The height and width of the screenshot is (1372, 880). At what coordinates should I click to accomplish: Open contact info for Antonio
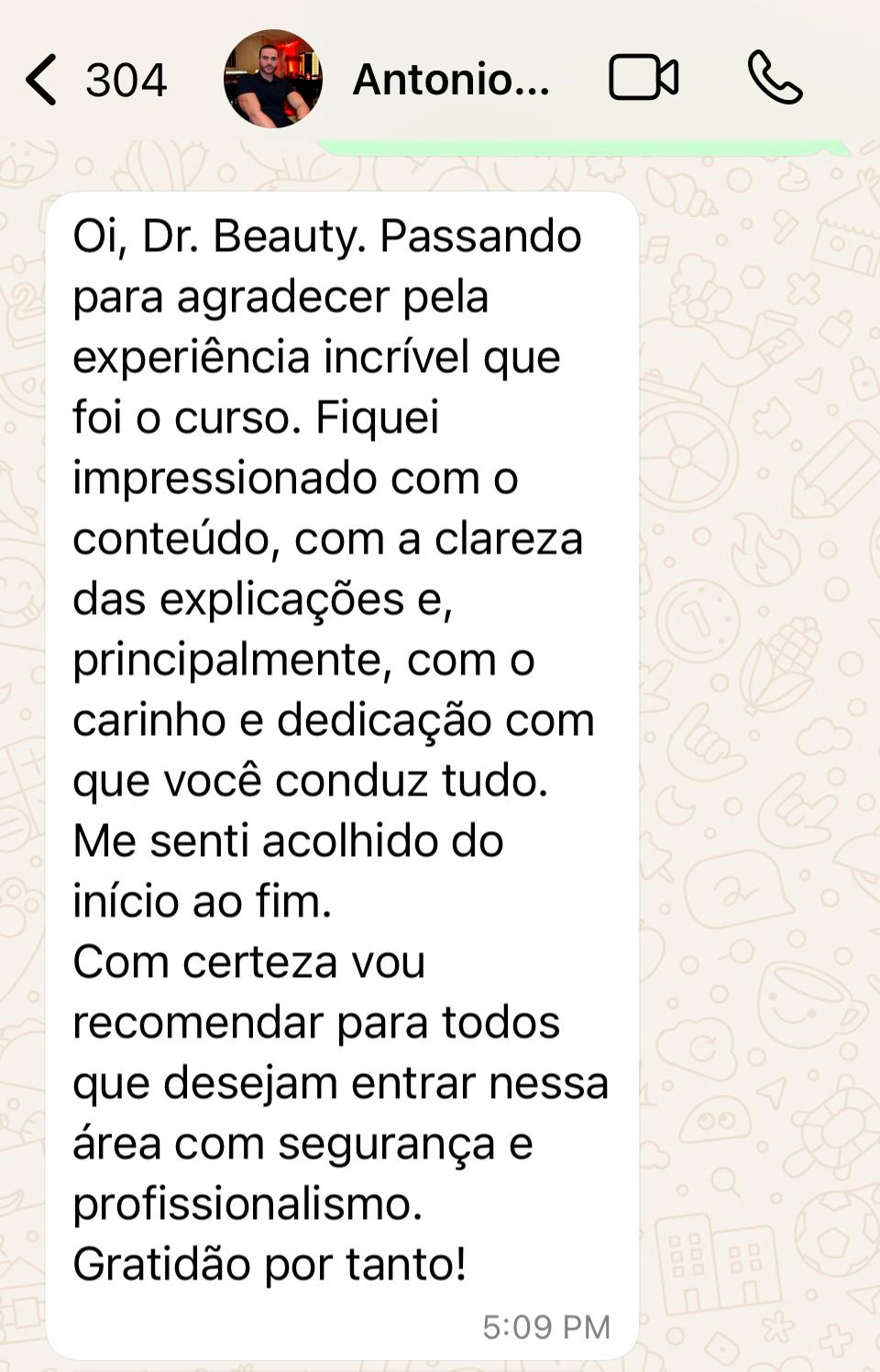(450, 80)
